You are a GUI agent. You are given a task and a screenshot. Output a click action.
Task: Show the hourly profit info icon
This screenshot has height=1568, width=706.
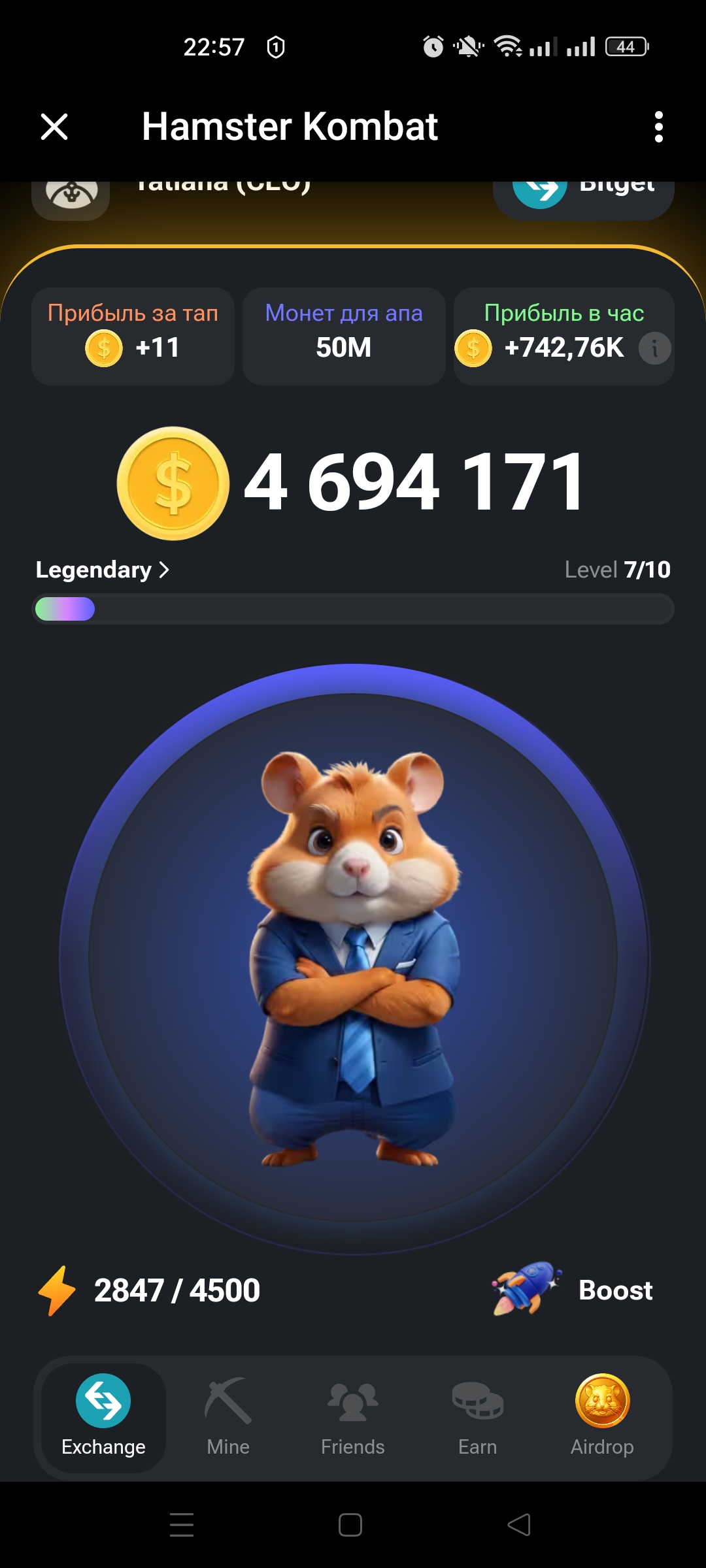(x=654, y=348)
